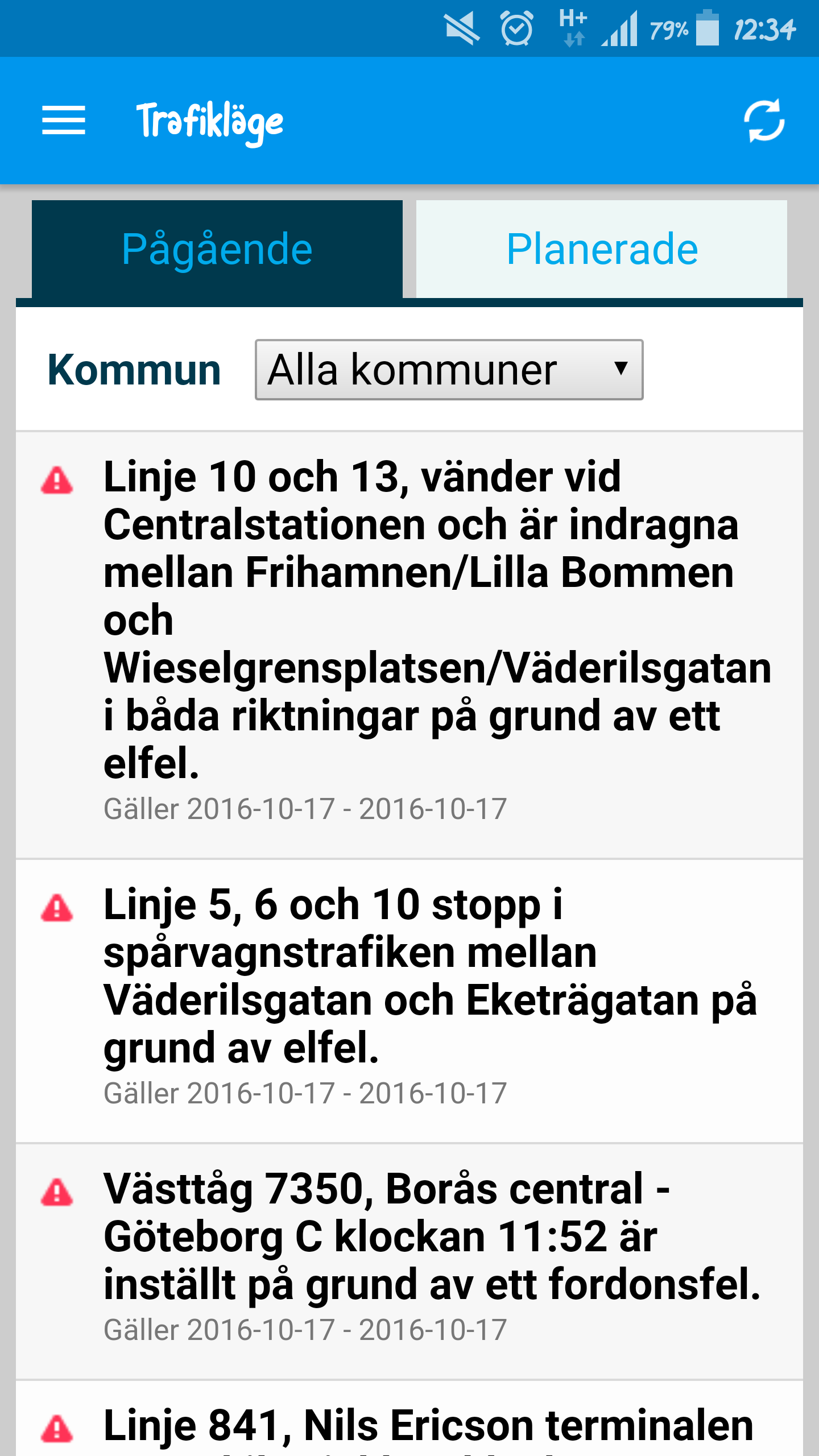Open the hamburger navigation menu
The height and width of the screenshot is (1456, 819).
pyautogui.click(x=64, y=120)
